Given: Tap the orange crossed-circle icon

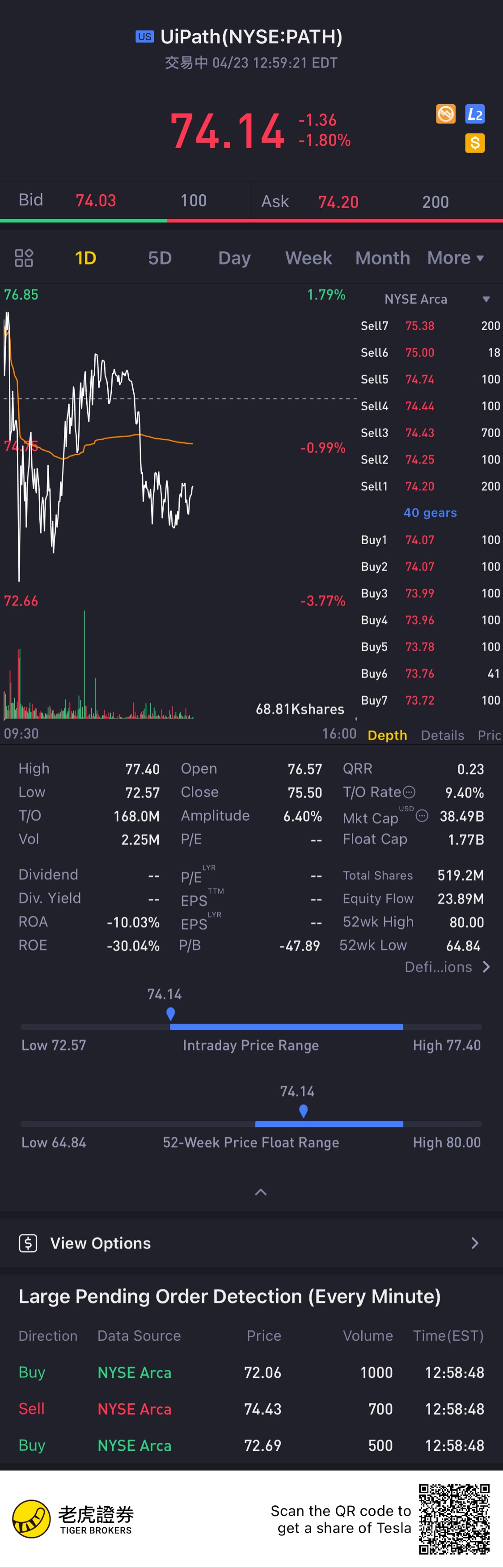Looking at the screenshot, I should pyautogui.click(x=446, y=115).
